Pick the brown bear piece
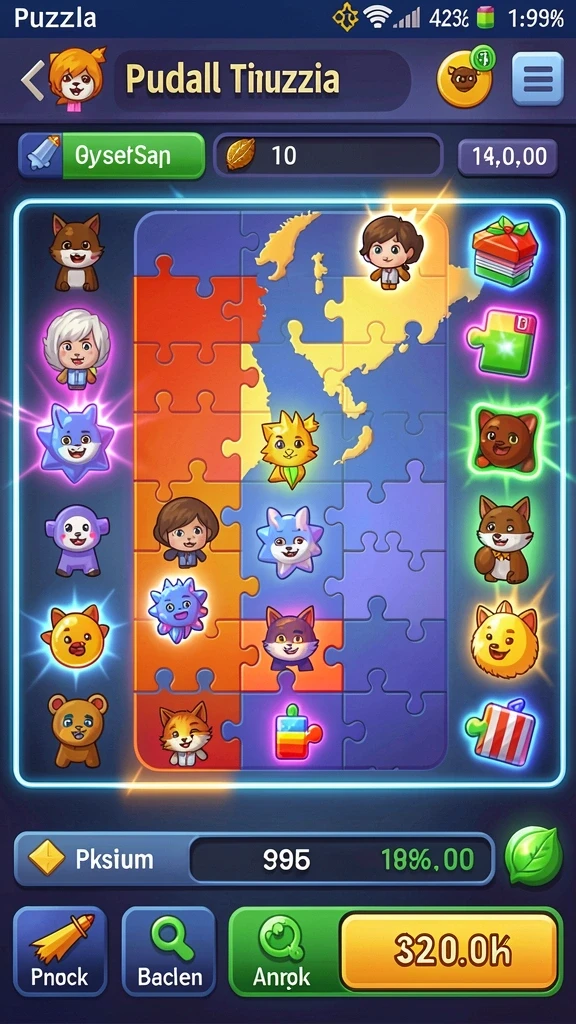The width and height of the screenshot is (576, 1024). pyautogui.click(x=78, y=729)
